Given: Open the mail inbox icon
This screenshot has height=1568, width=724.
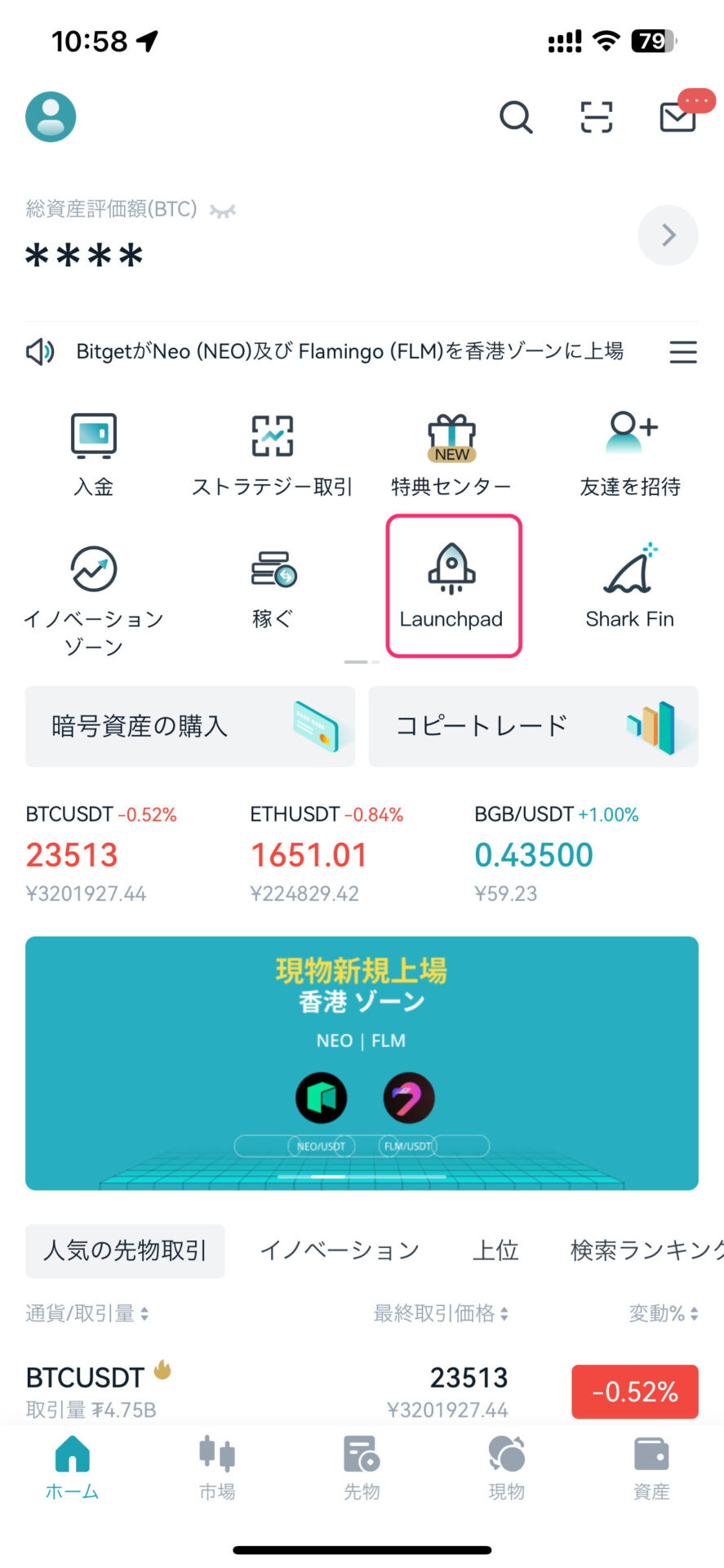Looking at the screenshot, I should pyautogui.click(x=678, y=118).
